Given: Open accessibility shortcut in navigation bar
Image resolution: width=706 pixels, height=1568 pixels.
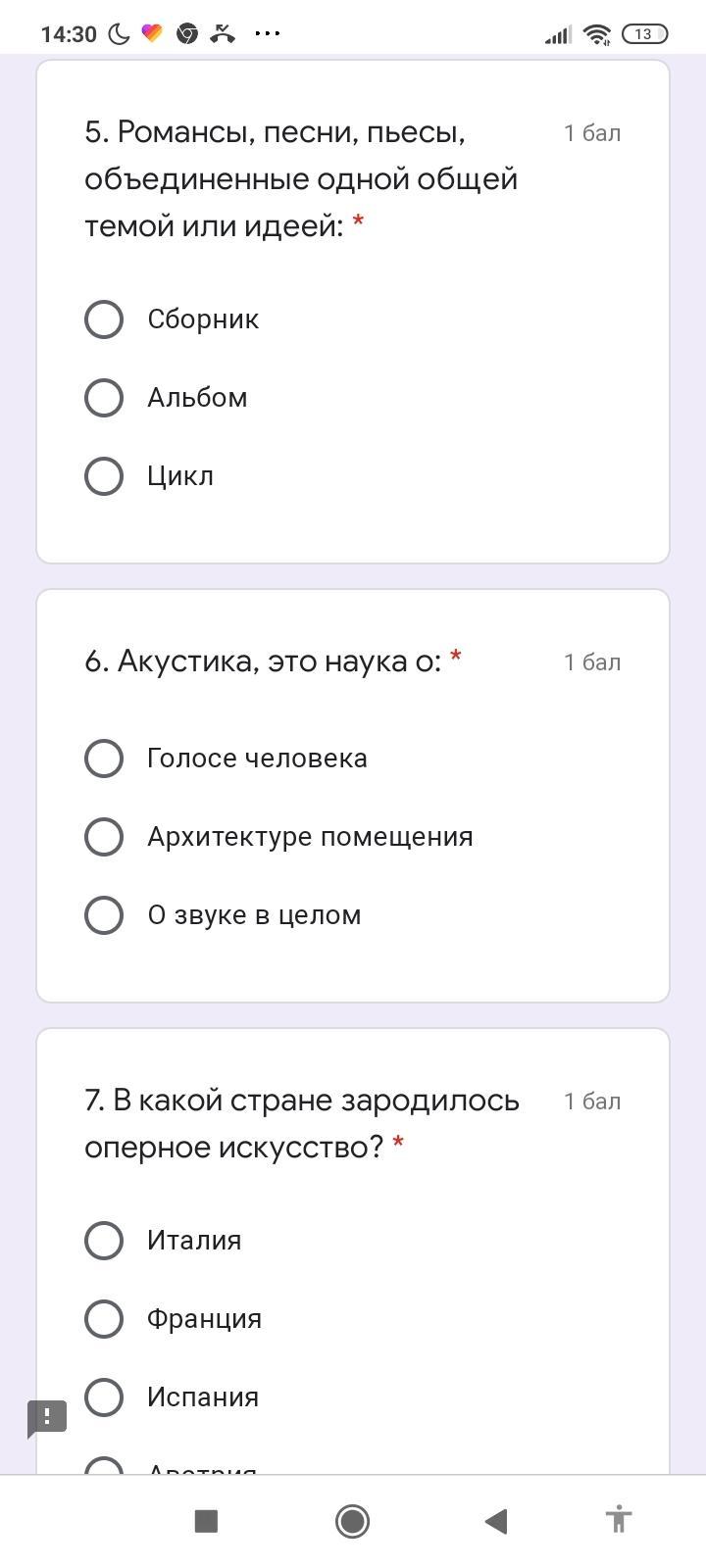Looking at the screenshot, I should coord(618,1521).
